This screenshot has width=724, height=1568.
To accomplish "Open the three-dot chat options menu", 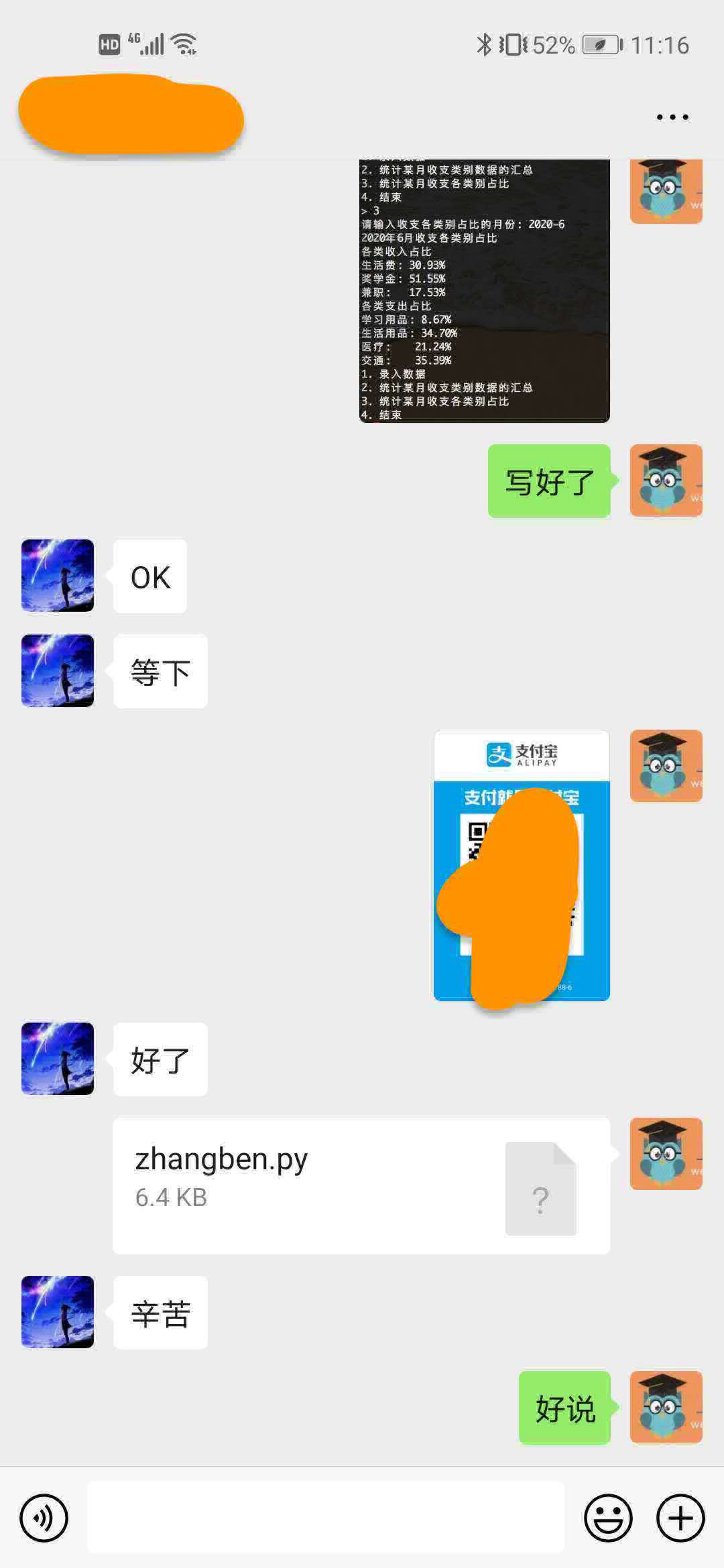I will (x=672, y=117).
